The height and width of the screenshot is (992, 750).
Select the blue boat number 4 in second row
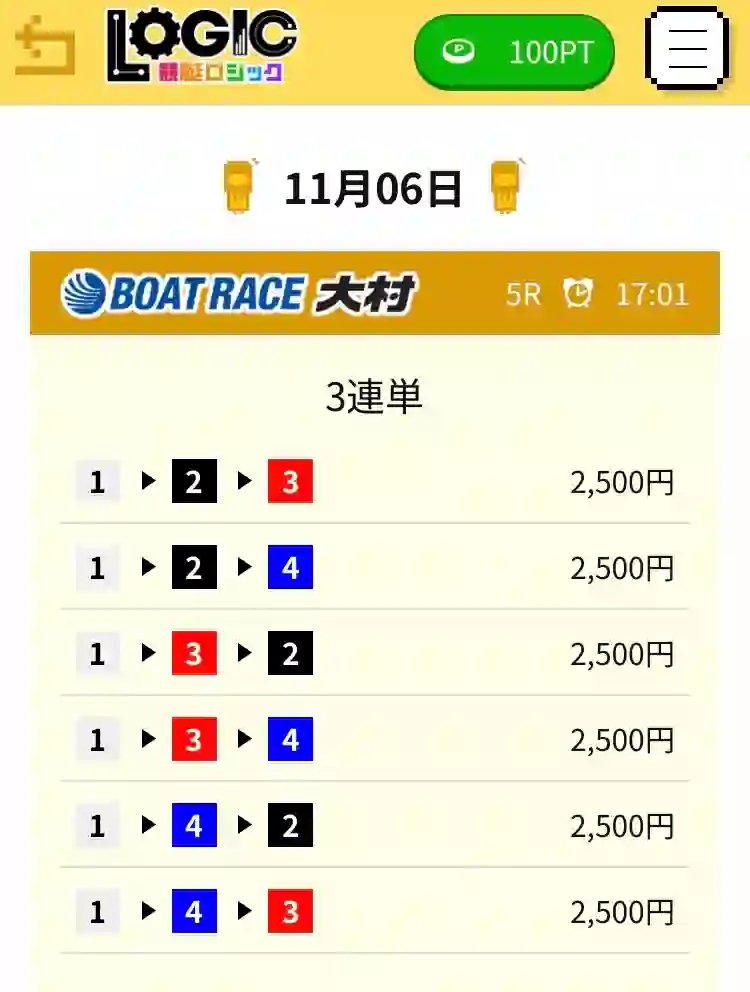(x=290, y=568)
